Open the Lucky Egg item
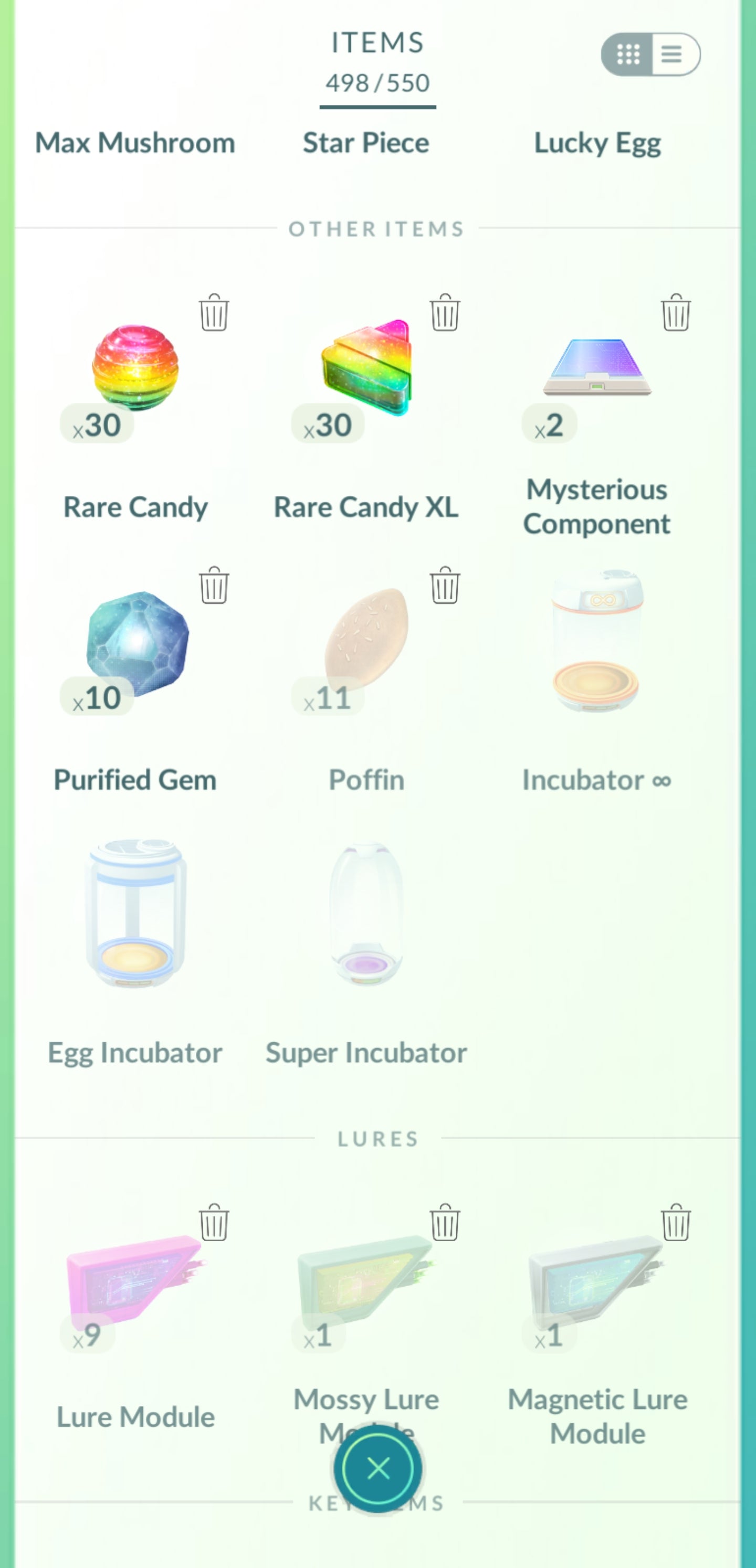Screen dimensions: 756x1568 pos(597,144)
